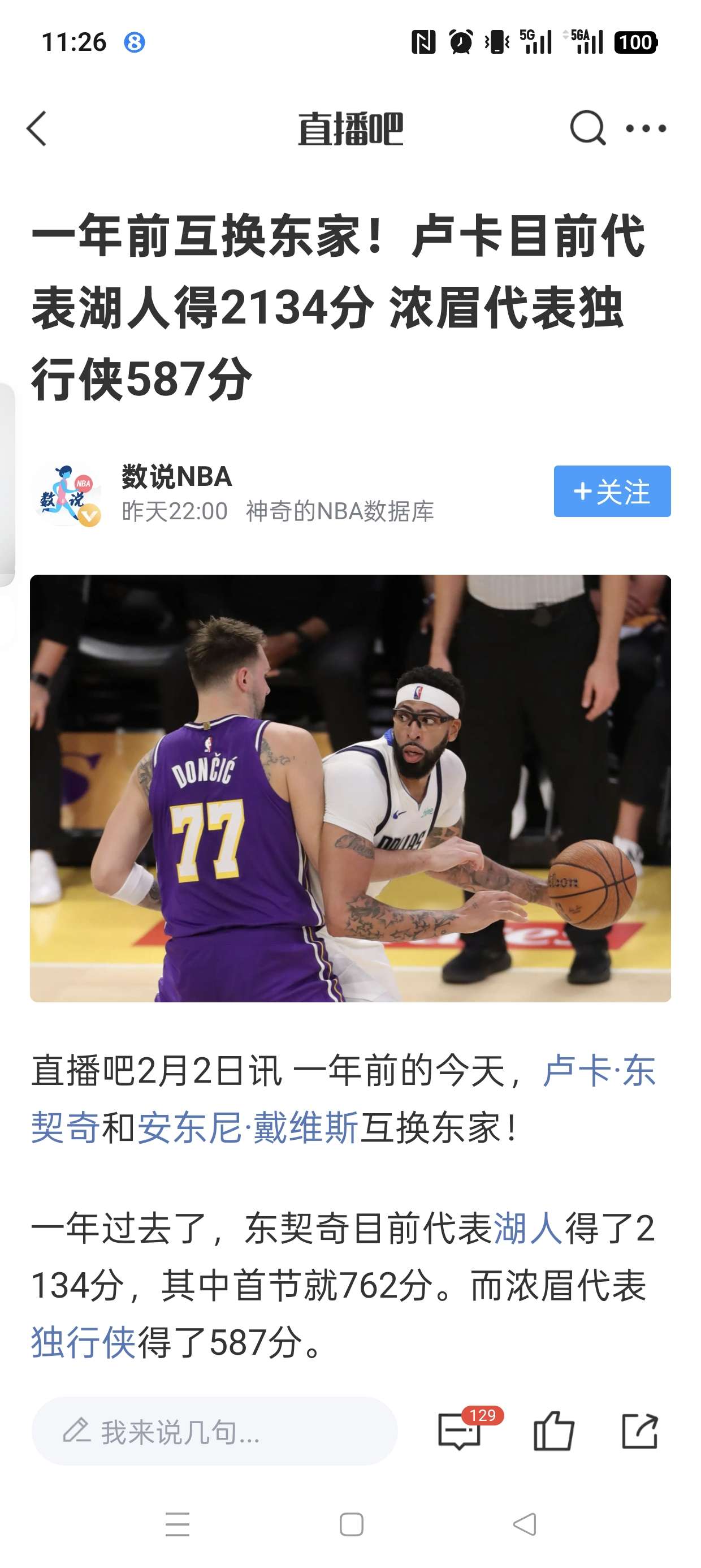Follow 数说NBA with the 关注 button
The height and width of the screenshot is (1568, 701).
(612, 491)
